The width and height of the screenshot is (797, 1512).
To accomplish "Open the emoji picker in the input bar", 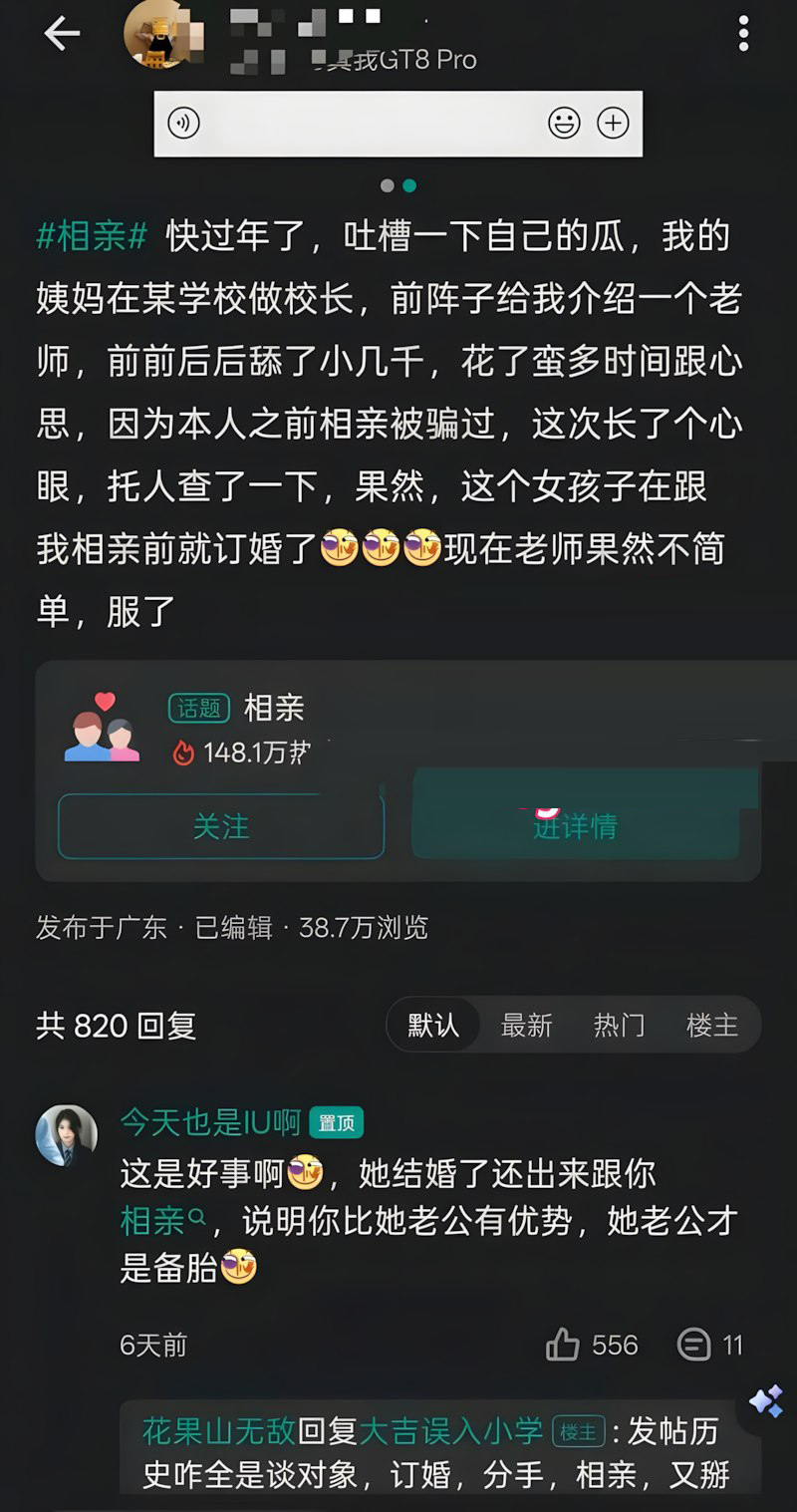I will coord(564,124).
